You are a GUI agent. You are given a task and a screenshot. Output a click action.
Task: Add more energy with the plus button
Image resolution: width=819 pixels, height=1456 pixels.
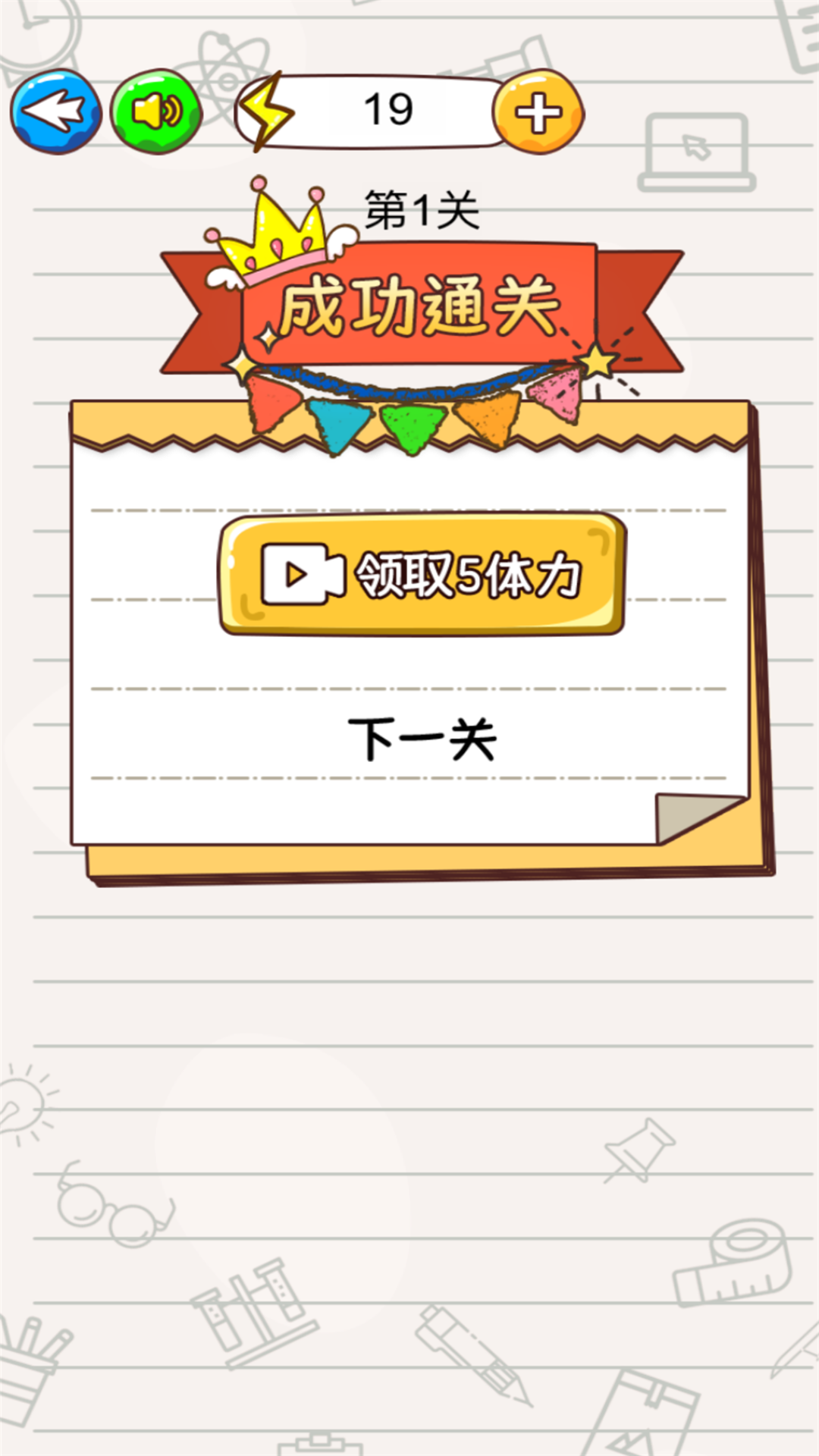[x=538, y=112]
